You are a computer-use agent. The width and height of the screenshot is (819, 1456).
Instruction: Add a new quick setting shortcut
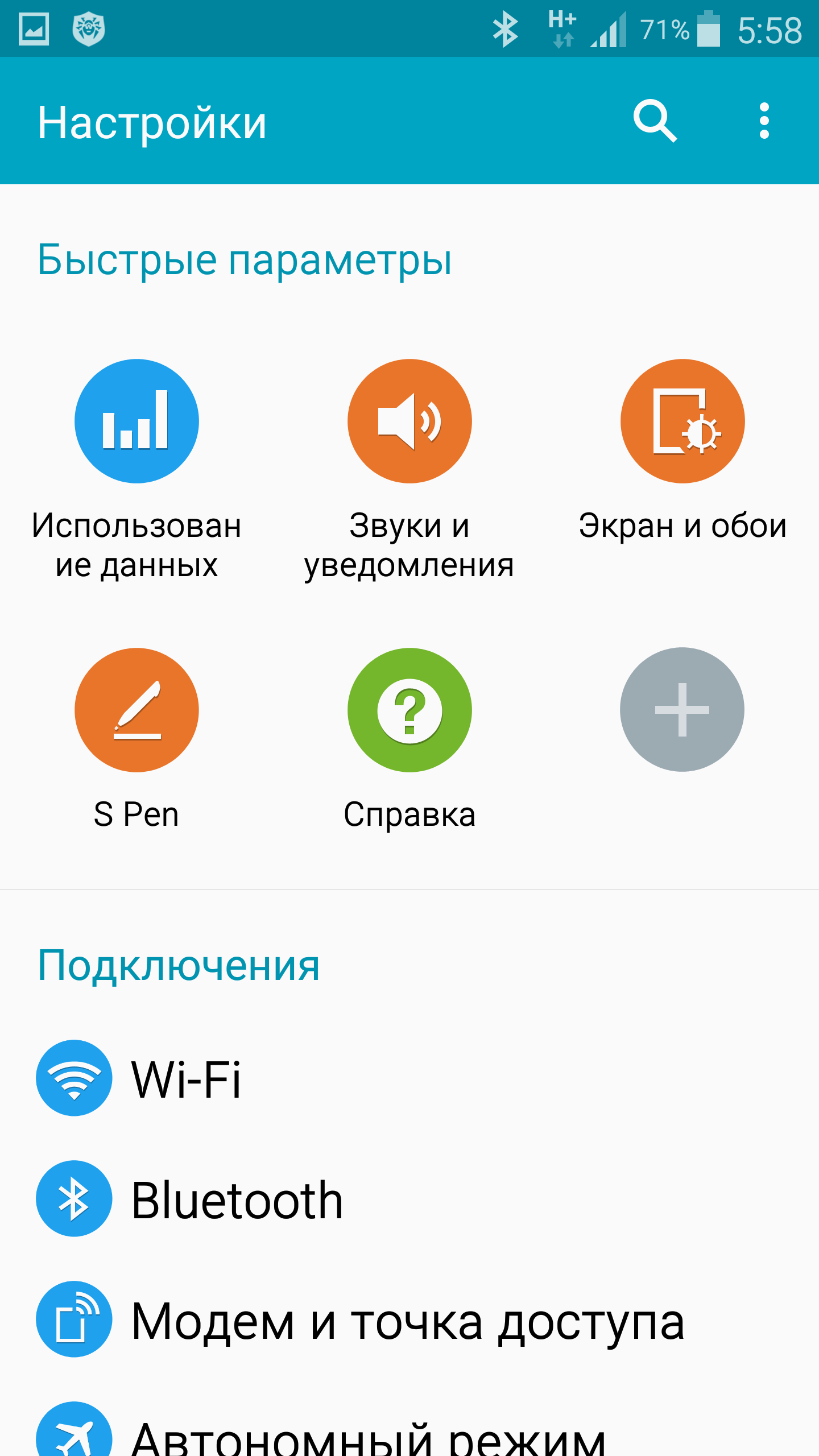682,710
